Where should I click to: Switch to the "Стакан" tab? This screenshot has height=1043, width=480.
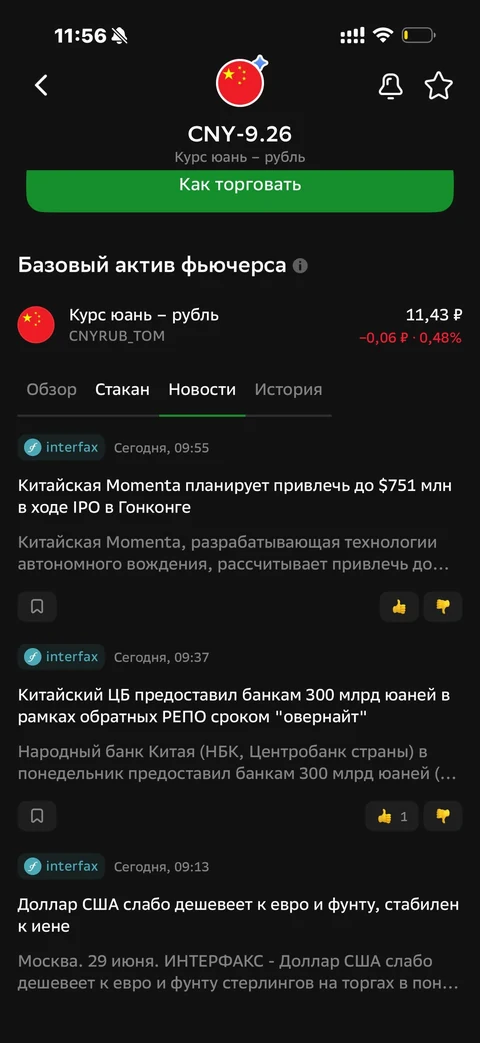122,390
